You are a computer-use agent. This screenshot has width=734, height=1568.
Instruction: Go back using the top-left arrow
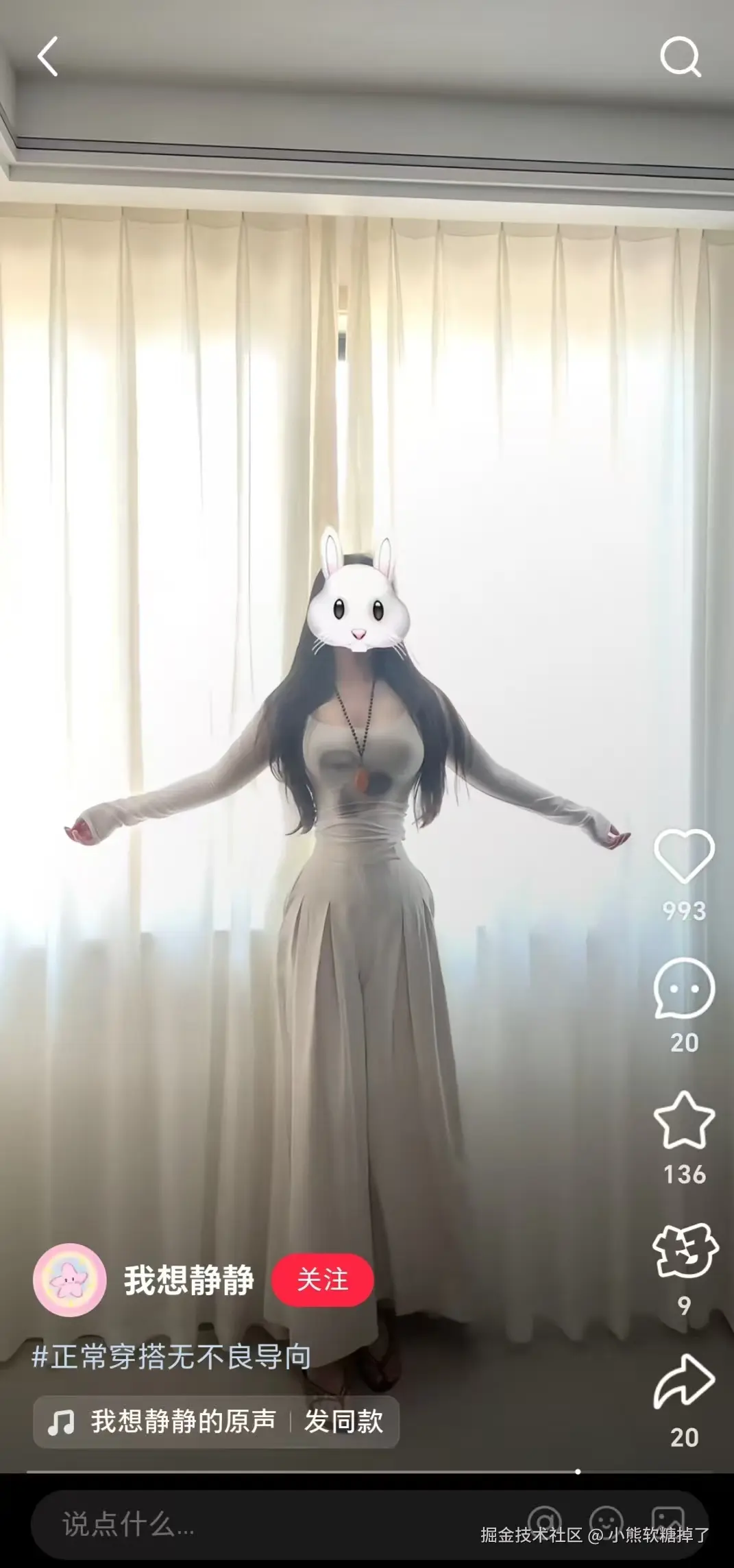(47, 56)
